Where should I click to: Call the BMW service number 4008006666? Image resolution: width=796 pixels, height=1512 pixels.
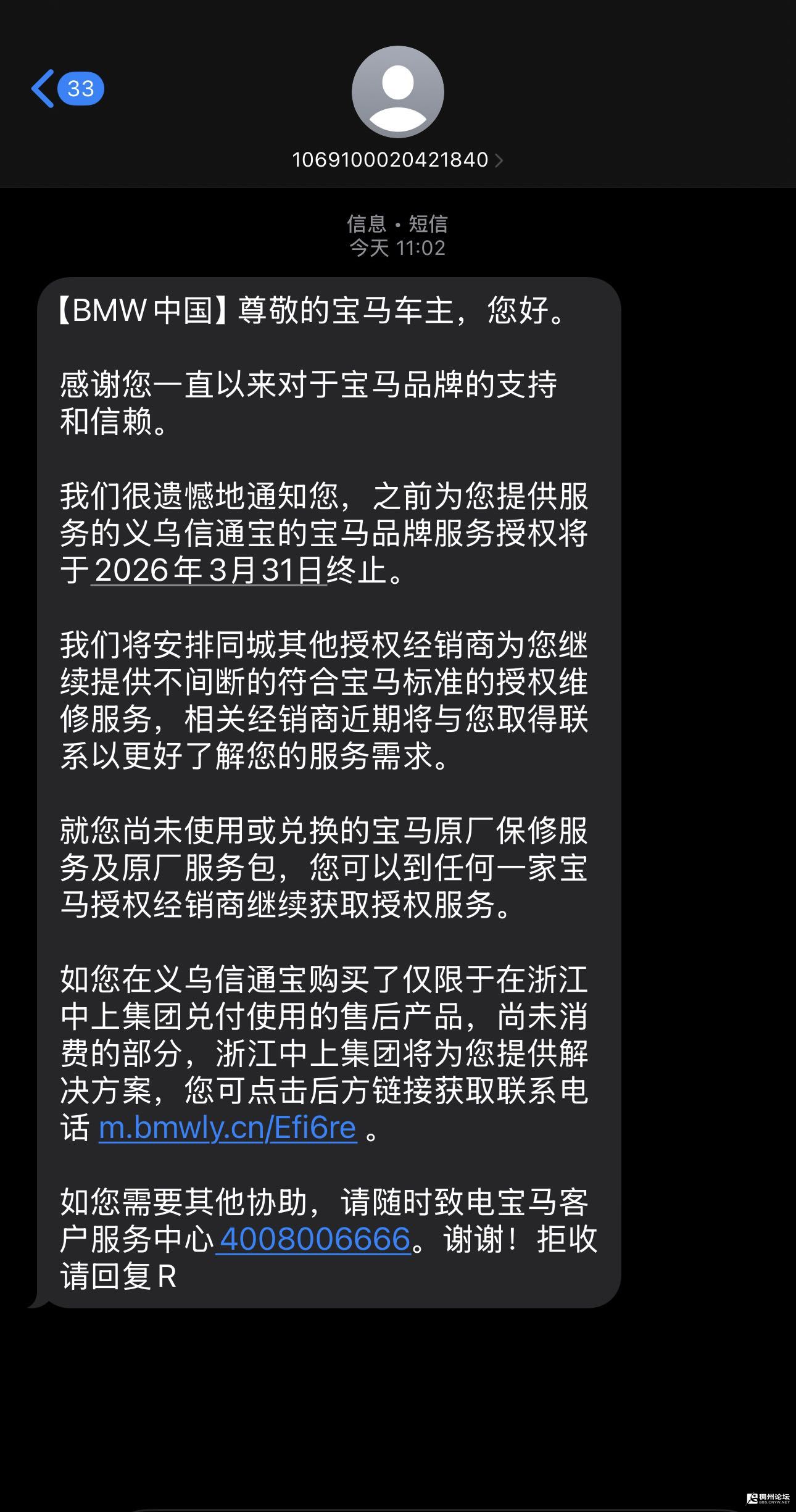click(315, 1239)
